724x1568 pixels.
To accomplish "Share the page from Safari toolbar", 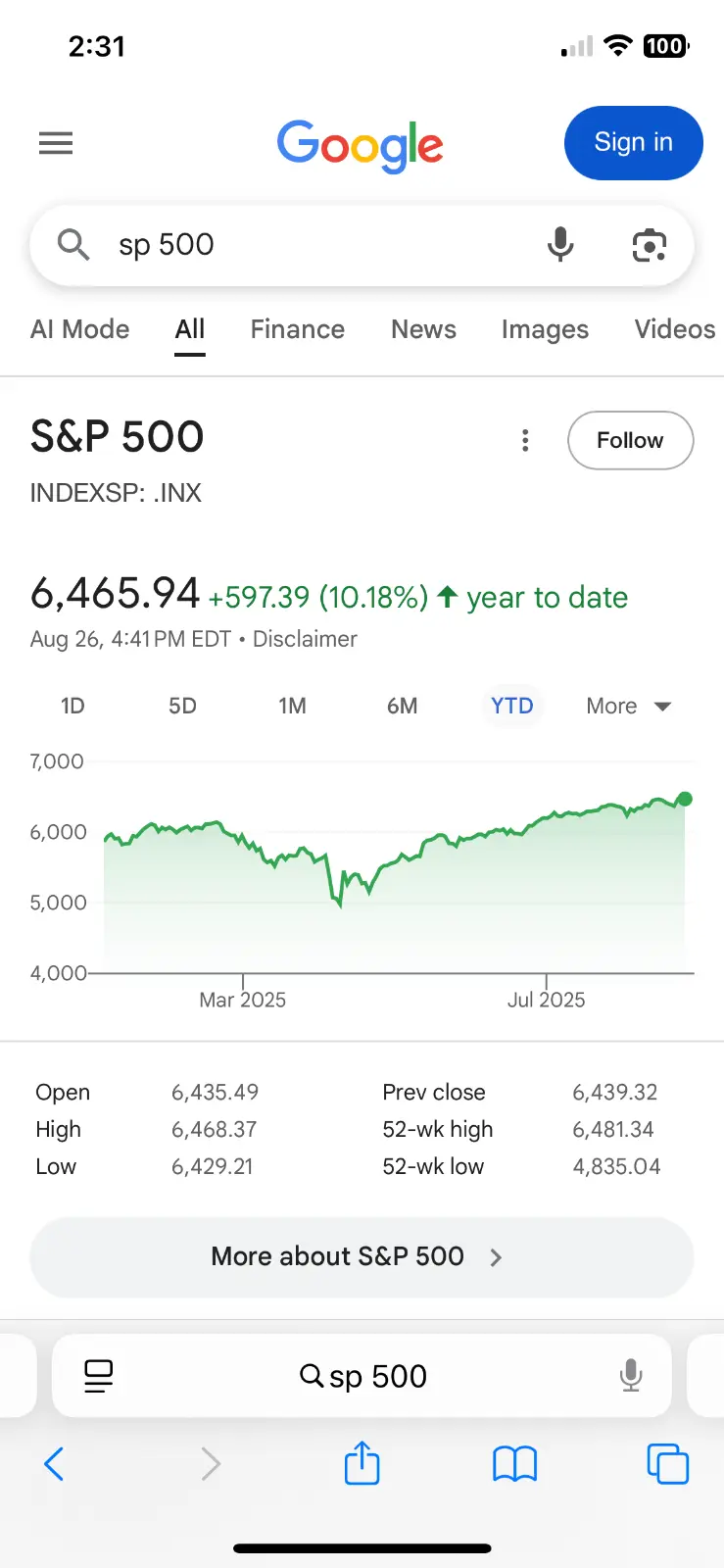I will click(362, 1464).
